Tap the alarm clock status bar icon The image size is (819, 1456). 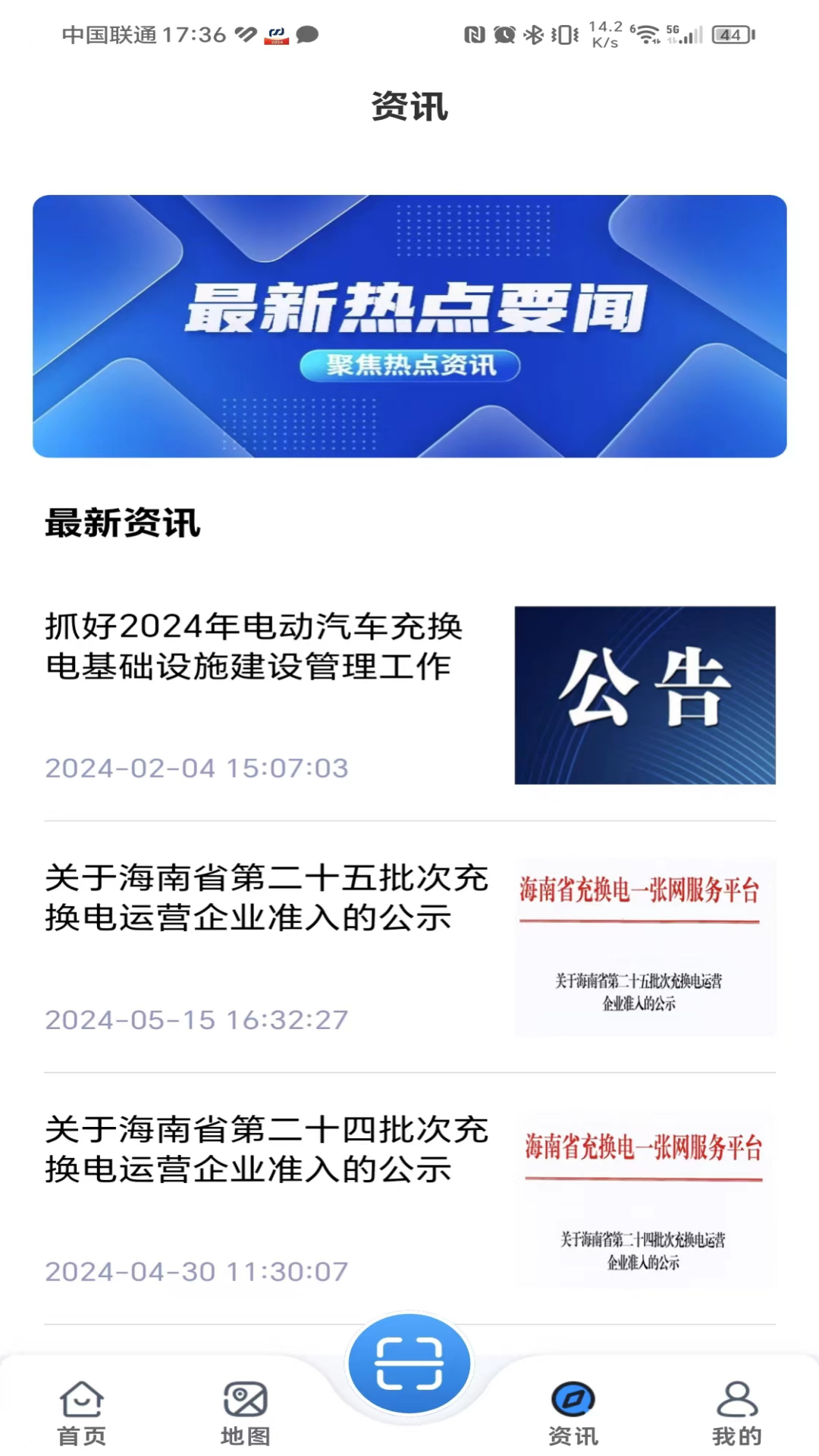504,33
